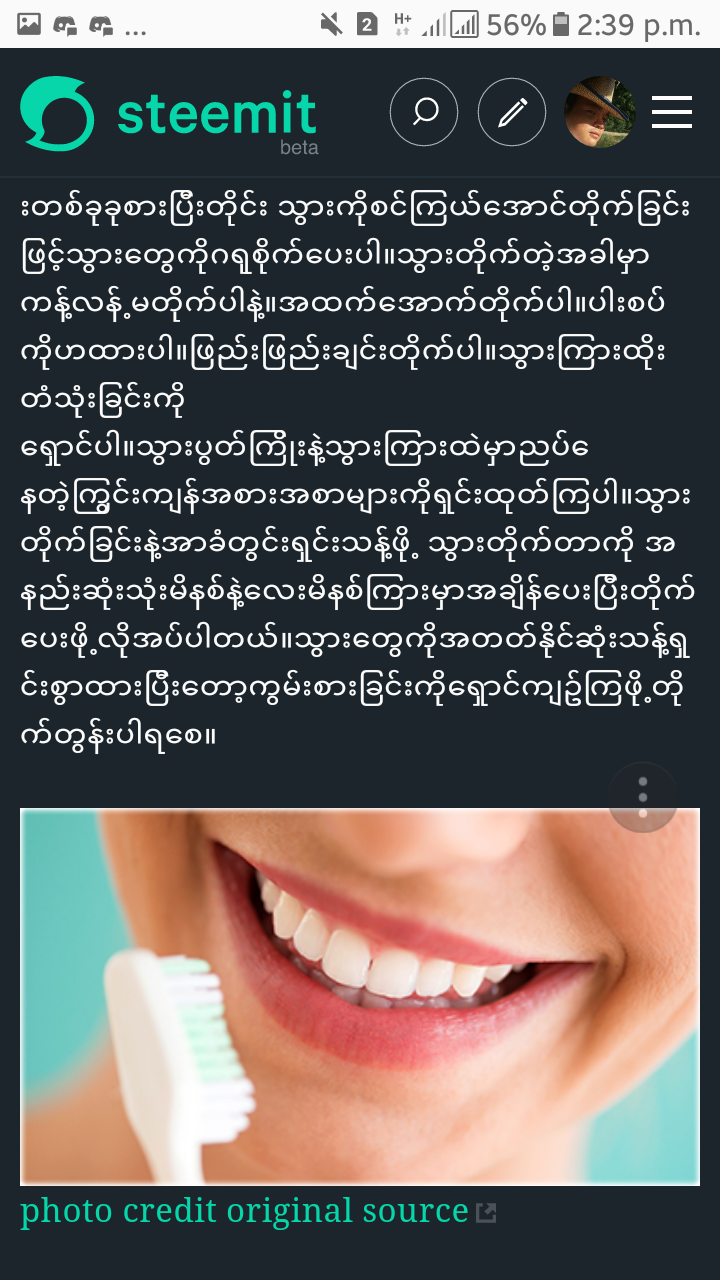View the toothbrush smile photo
Viewport: 720px width, 1280px height.
point(360,997)
